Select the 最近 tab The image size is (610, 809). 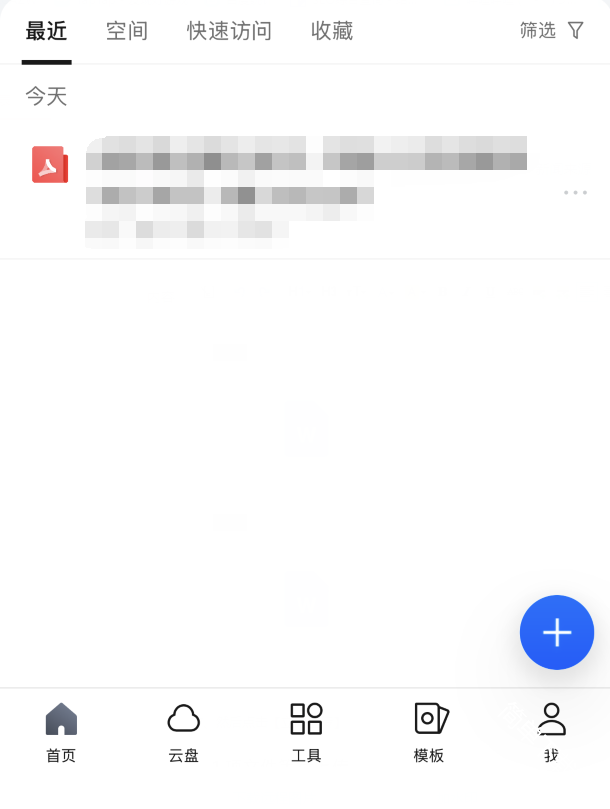[46, 31]
